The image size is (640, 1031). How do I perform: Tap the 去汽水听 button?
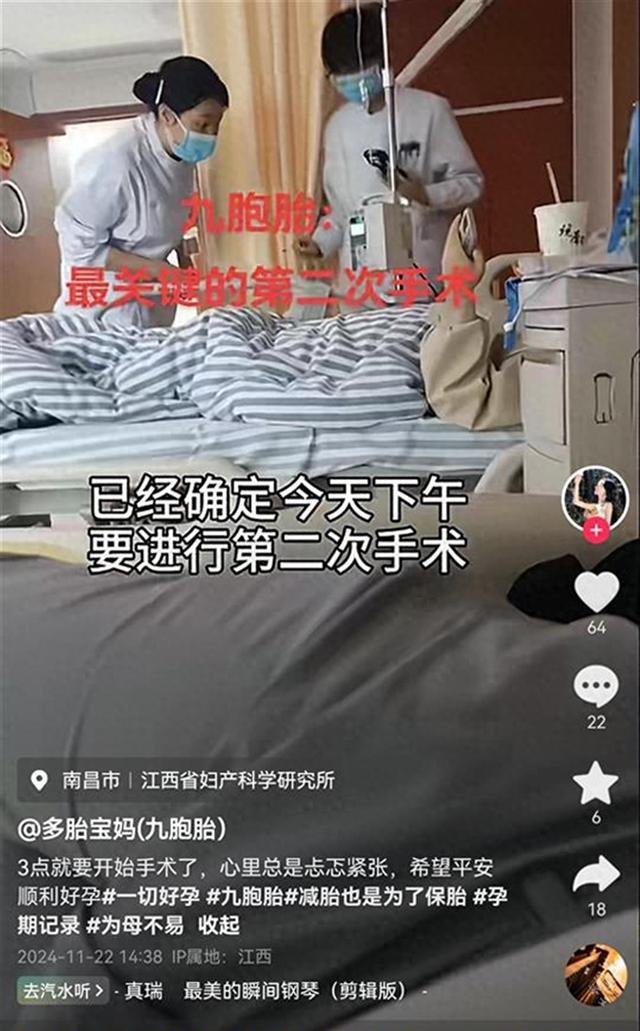(x=62, y=991)
